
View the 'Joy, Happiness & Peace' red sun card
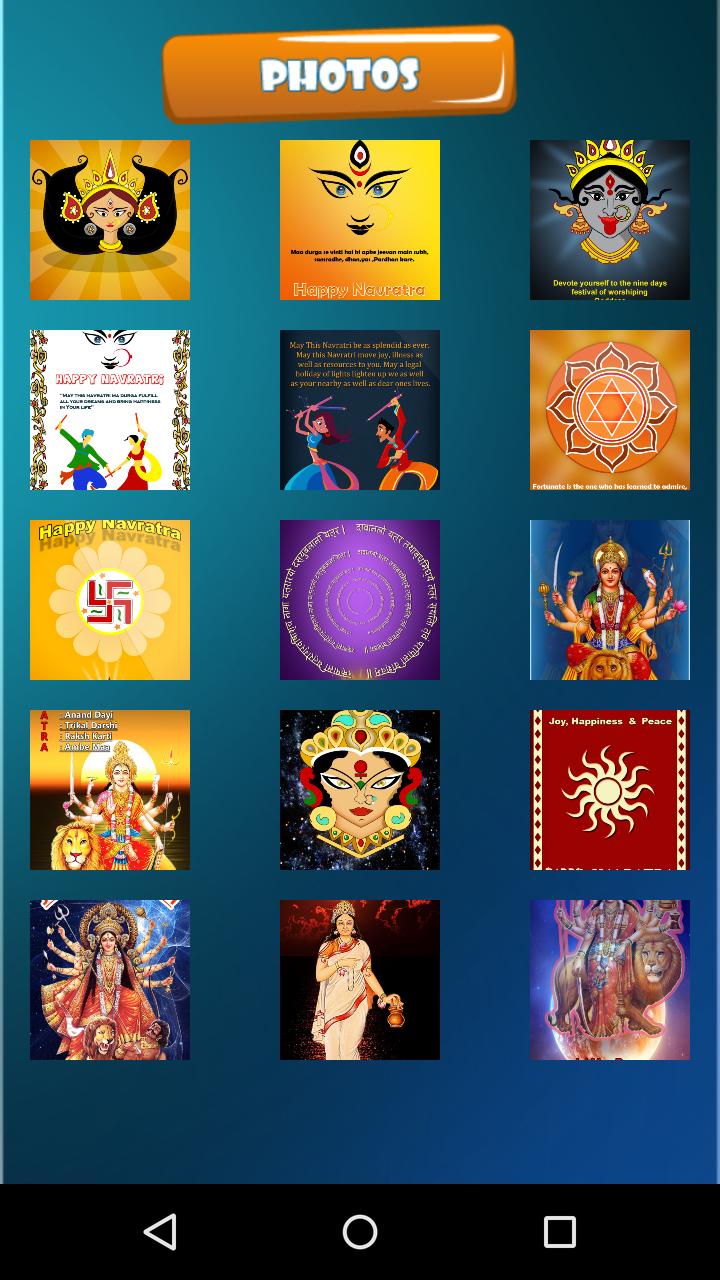609,789
